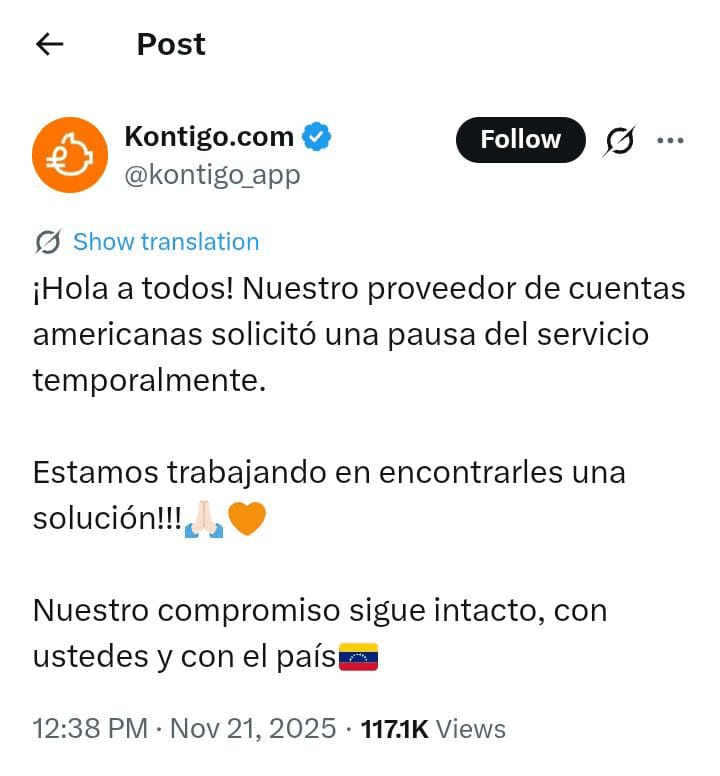
Task: Open the Grok icon beside Follow
Action: (619, 141)
